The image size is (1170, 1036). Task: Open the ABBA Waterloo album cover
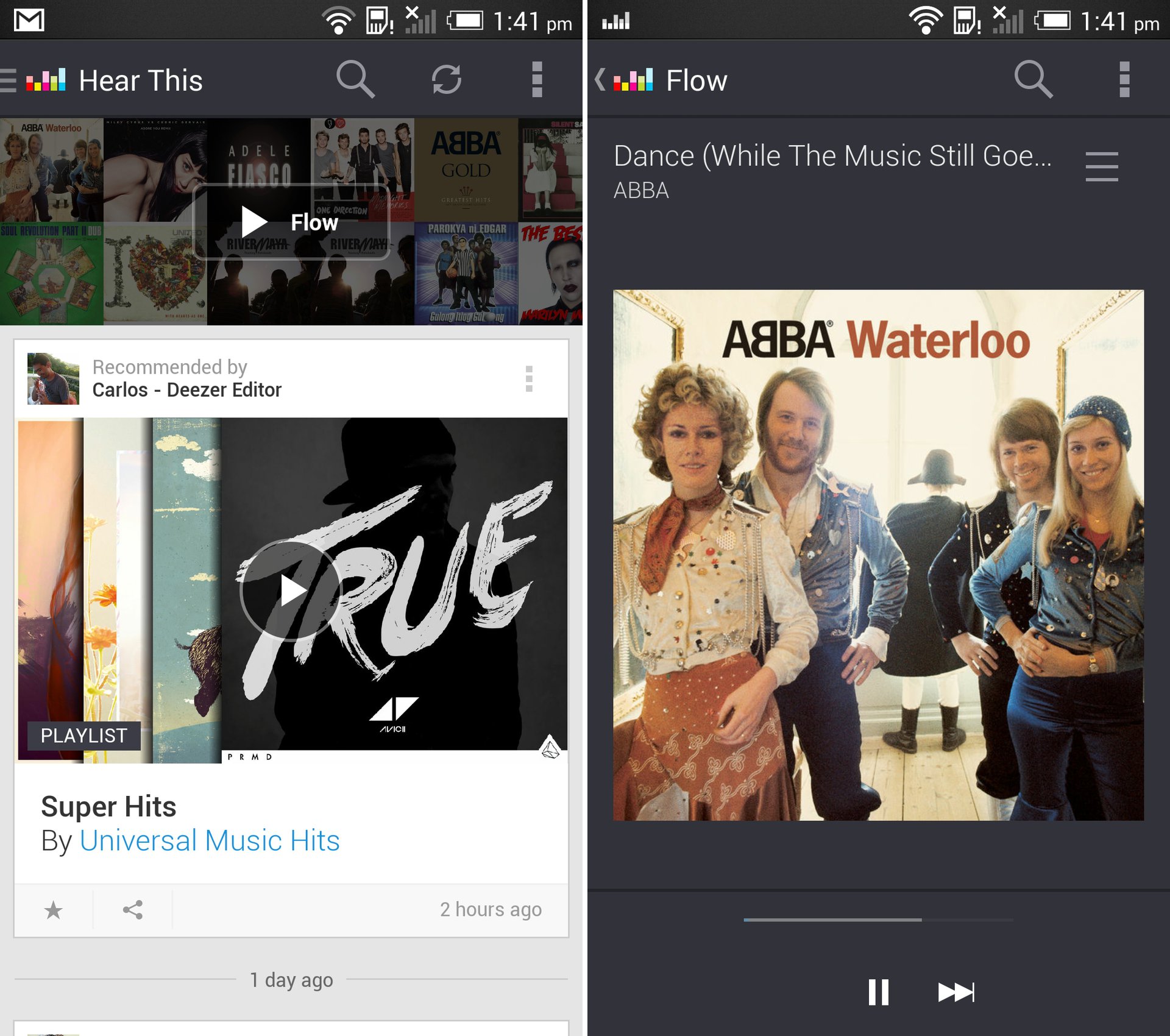pyautogui.click(x=878, y=555)
